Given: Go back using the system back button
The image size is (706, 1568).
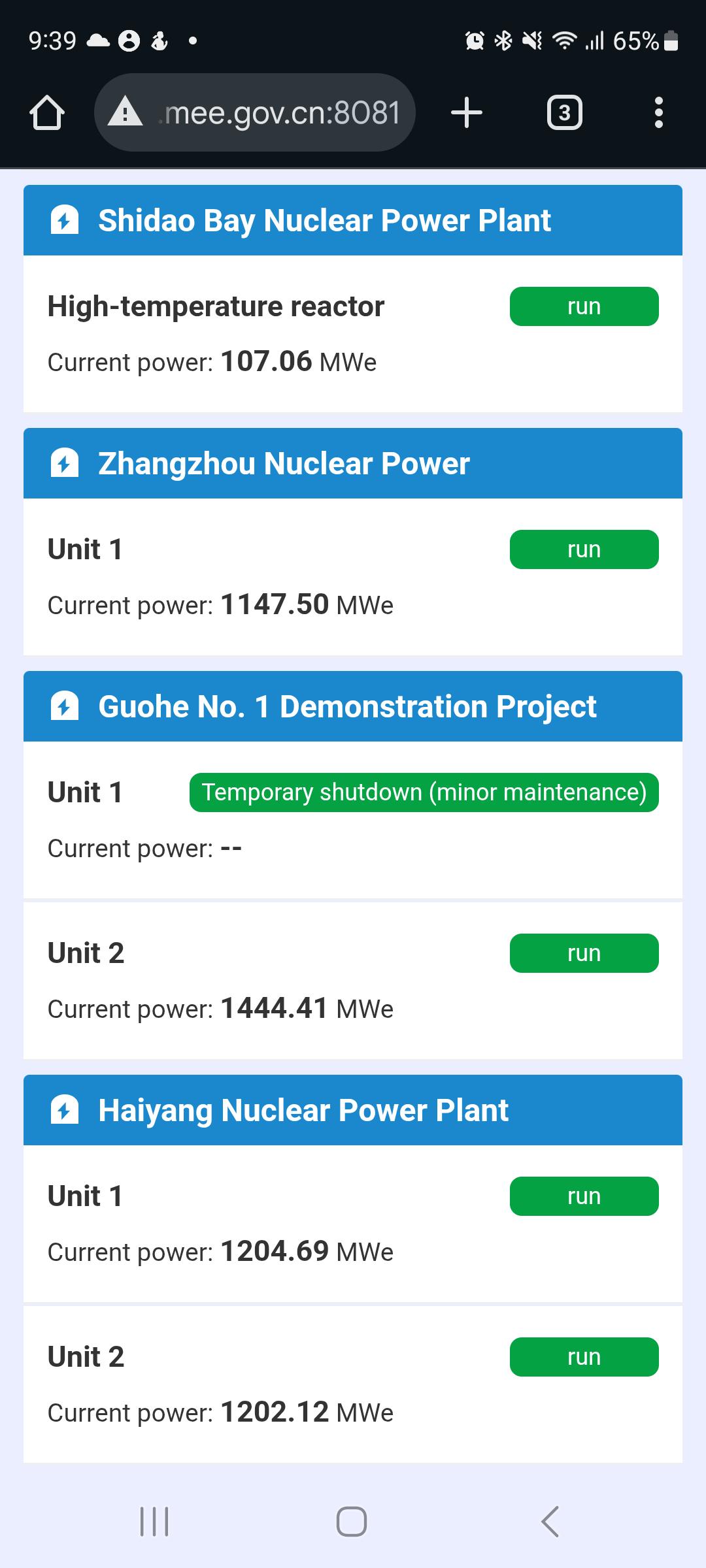Looking at the screenshot, I should click(550, 1522).
